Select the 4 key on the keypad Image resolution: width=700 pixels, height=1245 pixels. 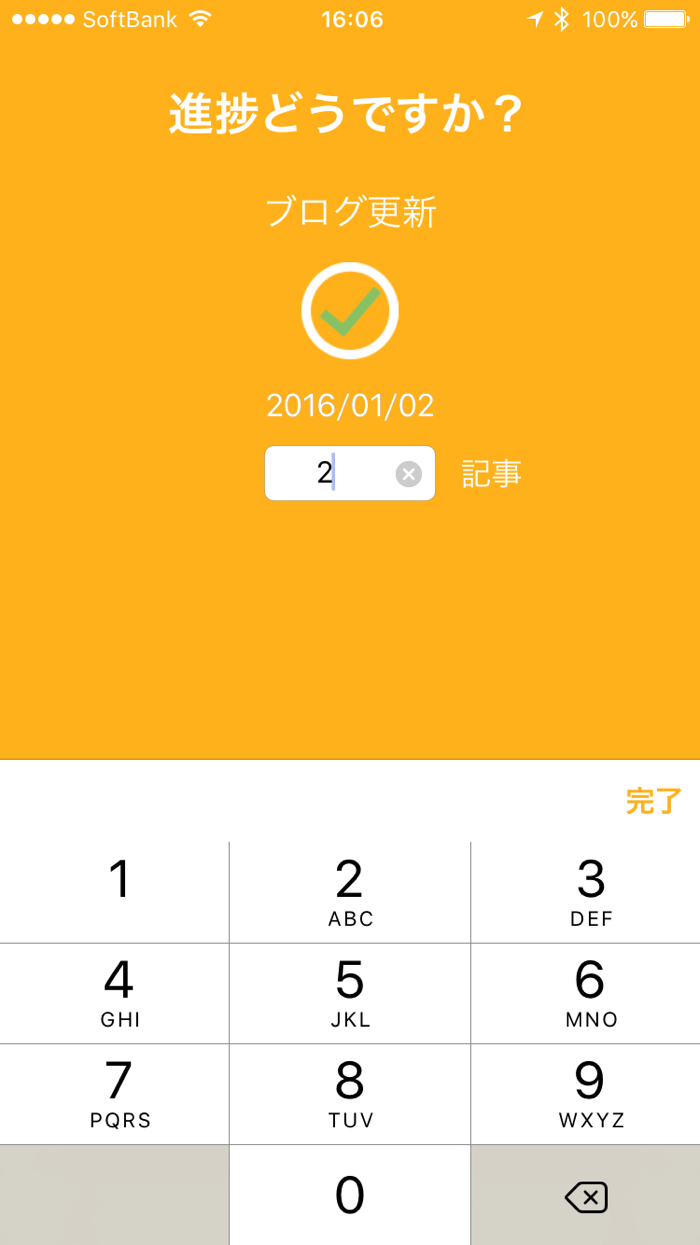click(x=115, y=993)
